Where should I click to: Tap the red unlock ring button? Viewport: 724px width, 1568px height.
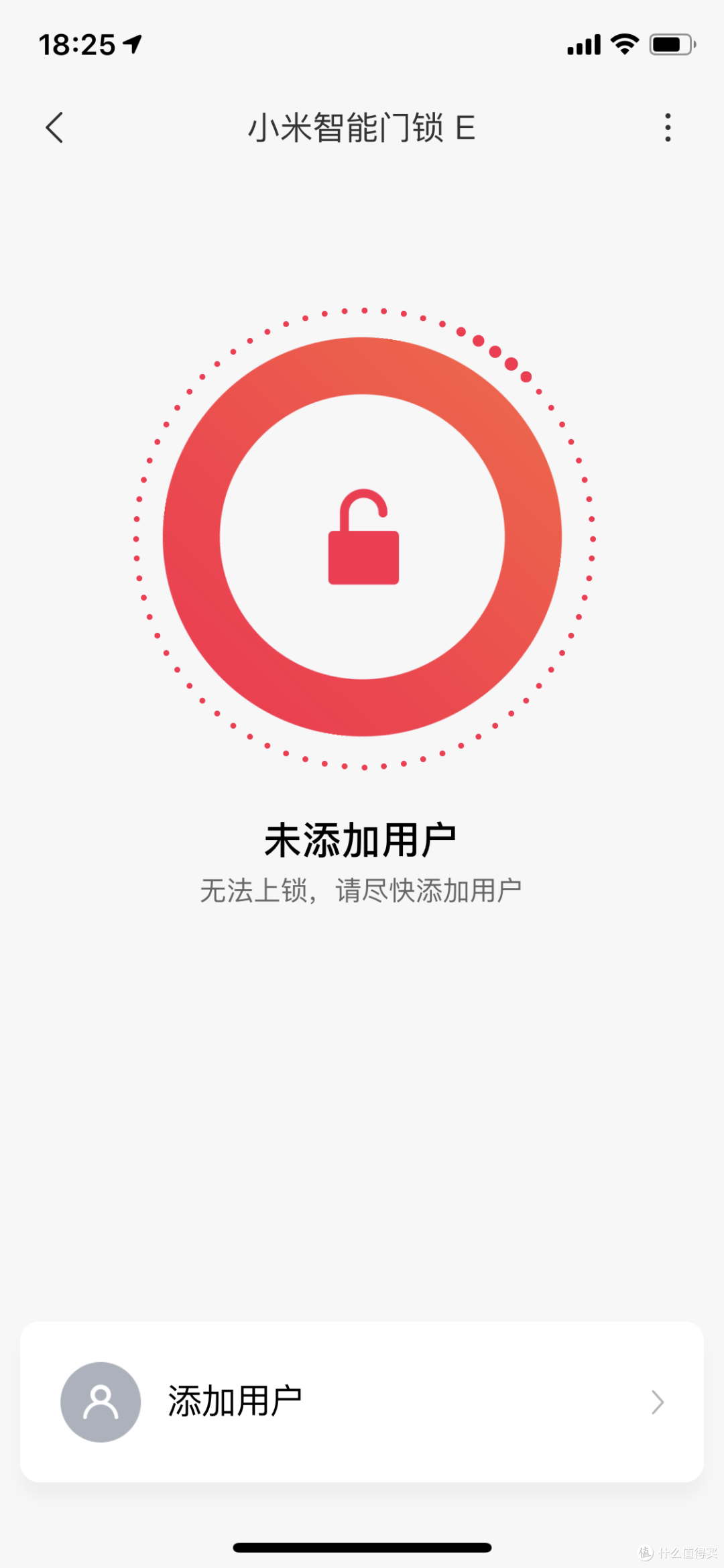click(x=363, y=537)
